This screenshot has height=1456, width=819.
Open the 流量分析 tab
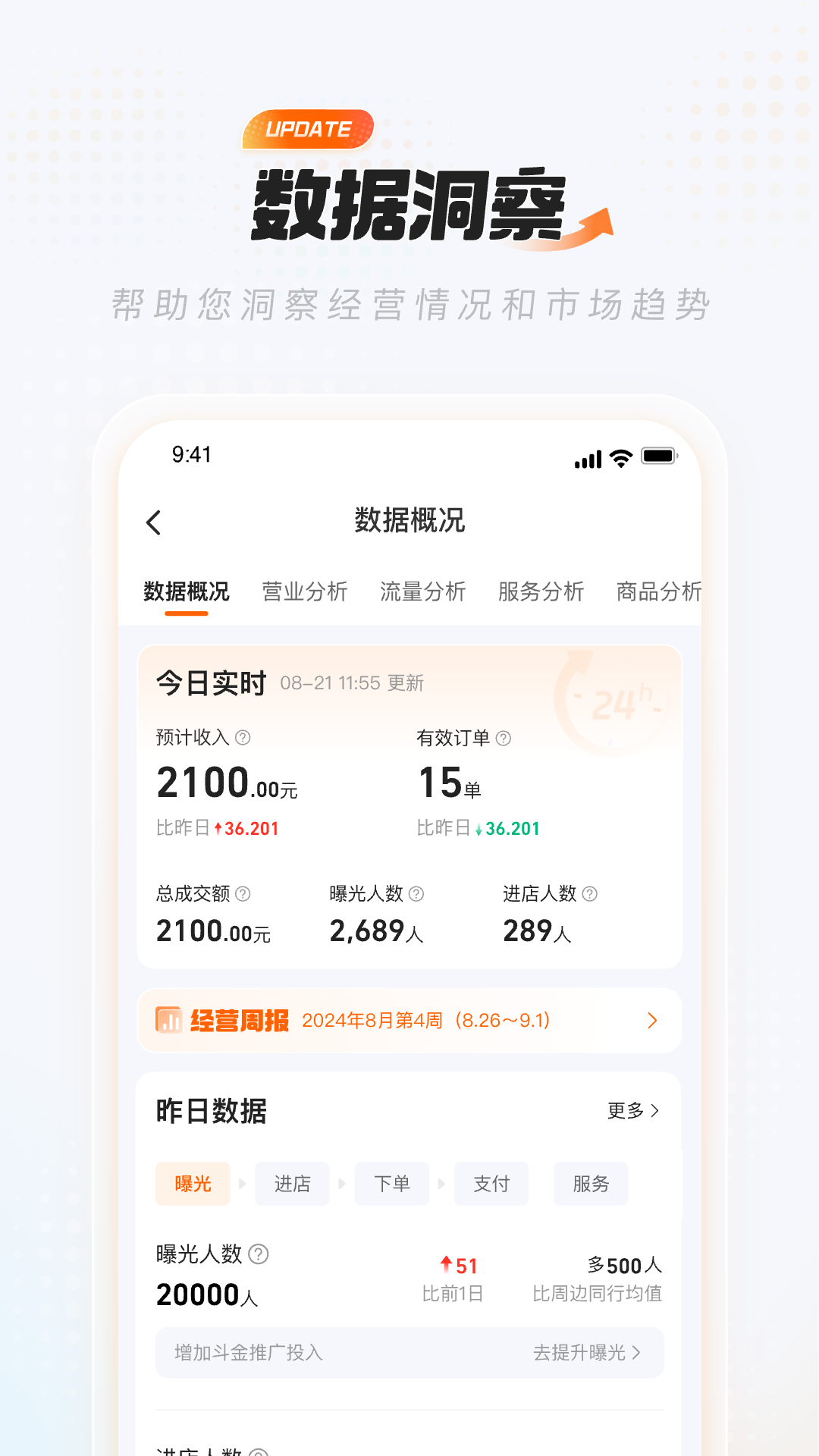[422, 591]
